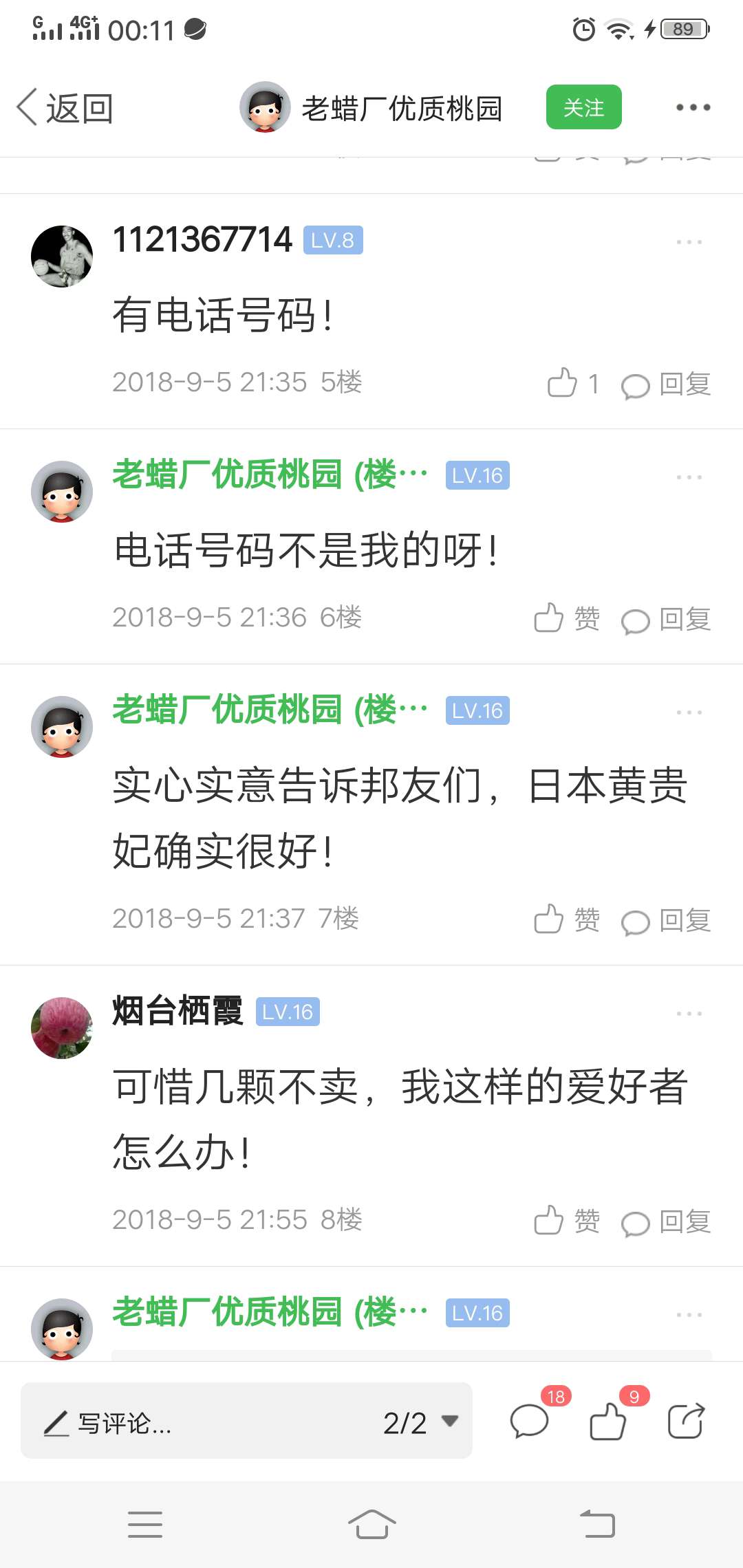View 烟台栖霞's profile avatar
This screenshot has height=1568, width=743.
(x=62, y=1027)
